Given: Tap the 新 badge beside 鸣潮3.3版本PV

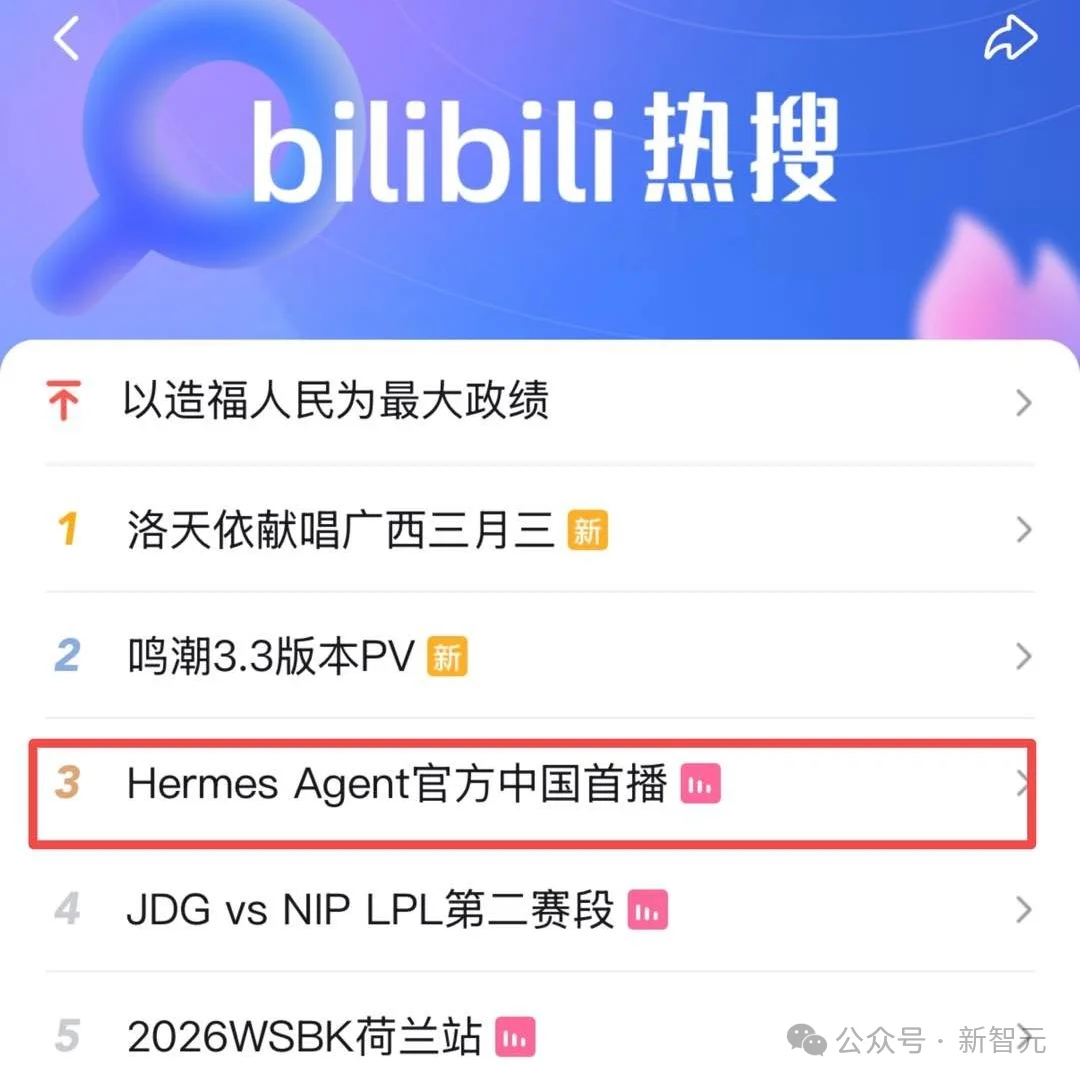Looking at the screenshot, I should [x=448, y=656].
